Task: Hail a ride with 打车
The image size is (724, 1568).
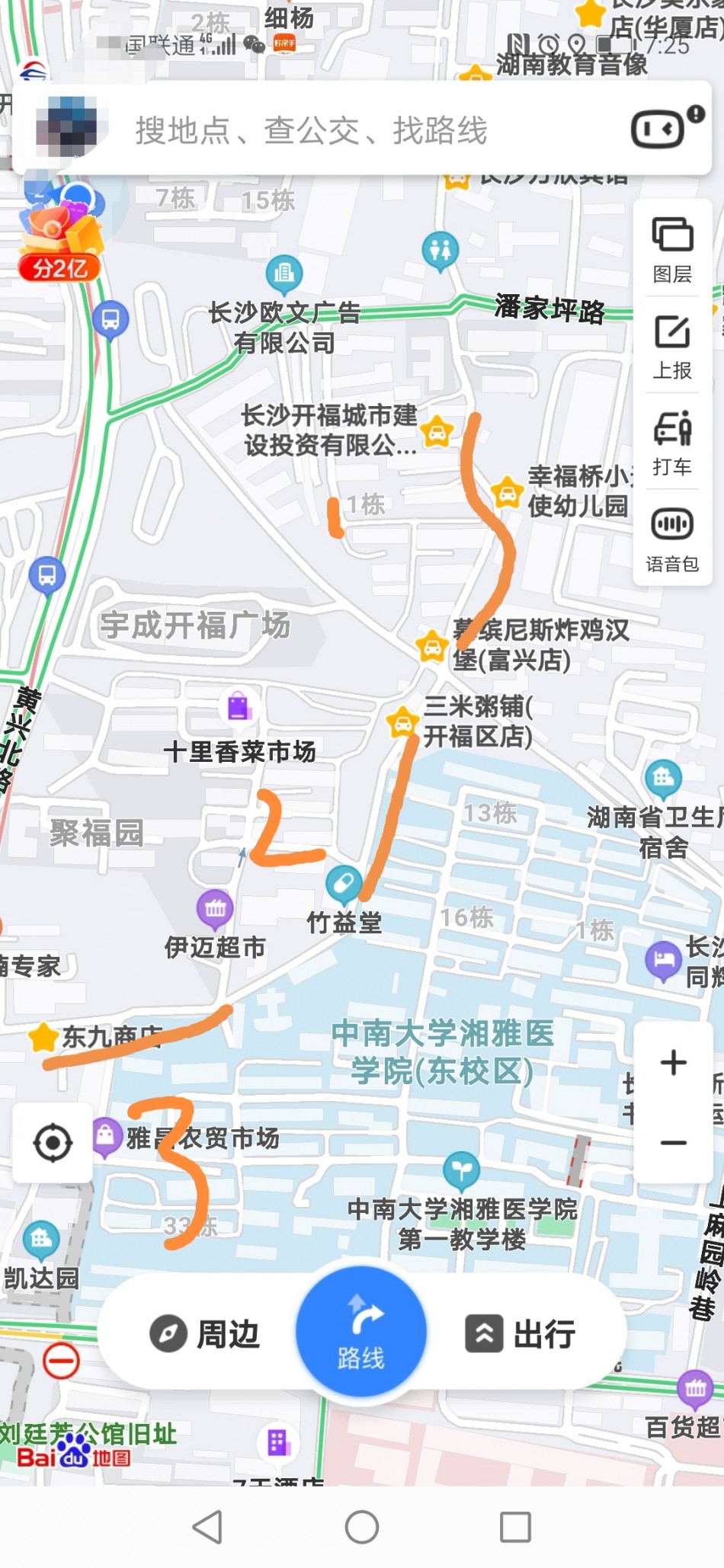Action: 672,443
